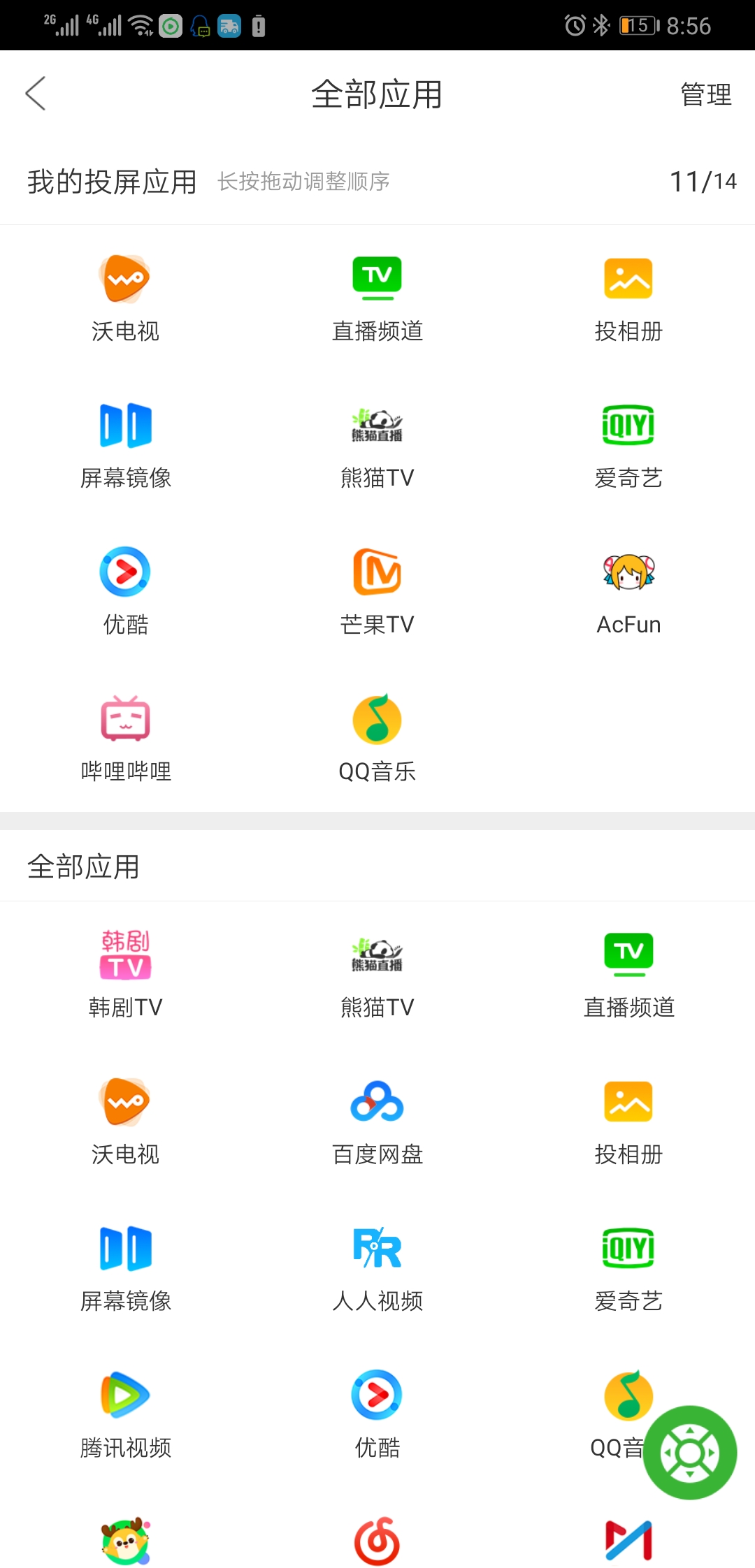Open the 熊猫TV panda live app
Screen dimensions: 755x1568
[377, 440]
